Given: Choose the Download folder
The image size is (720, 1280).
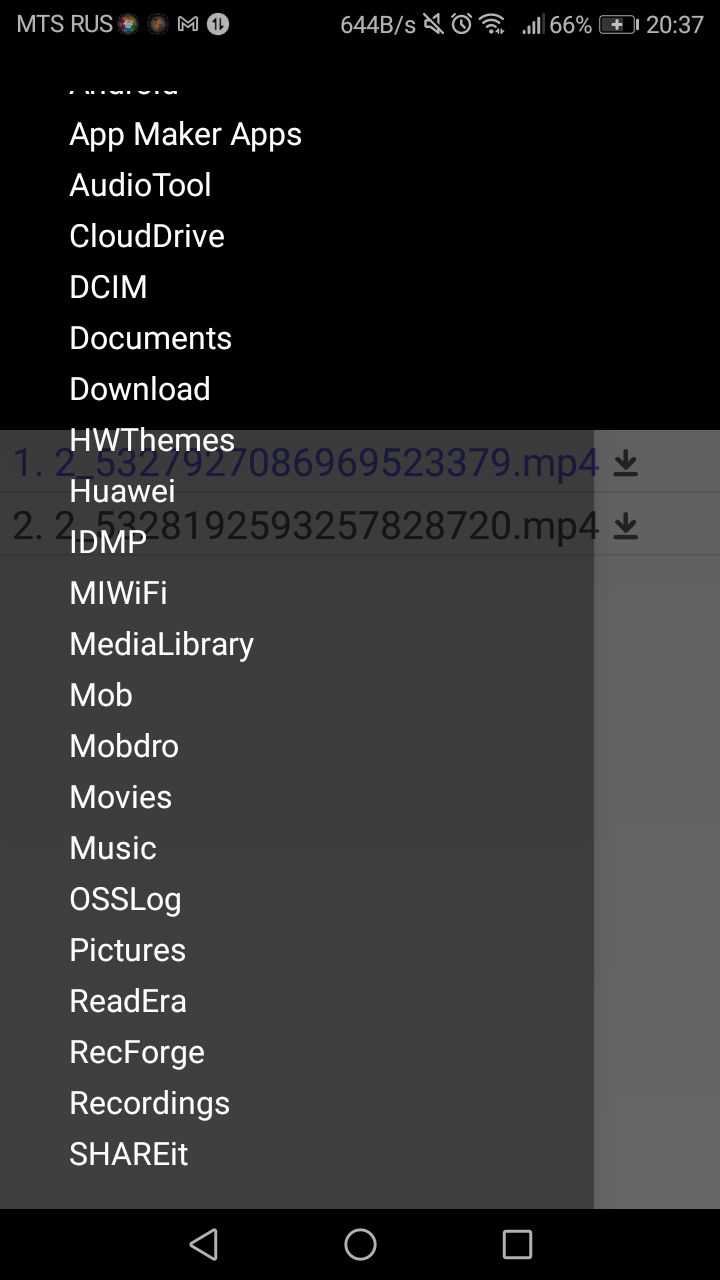Looking at the screenshot, I should click(140, 389).
